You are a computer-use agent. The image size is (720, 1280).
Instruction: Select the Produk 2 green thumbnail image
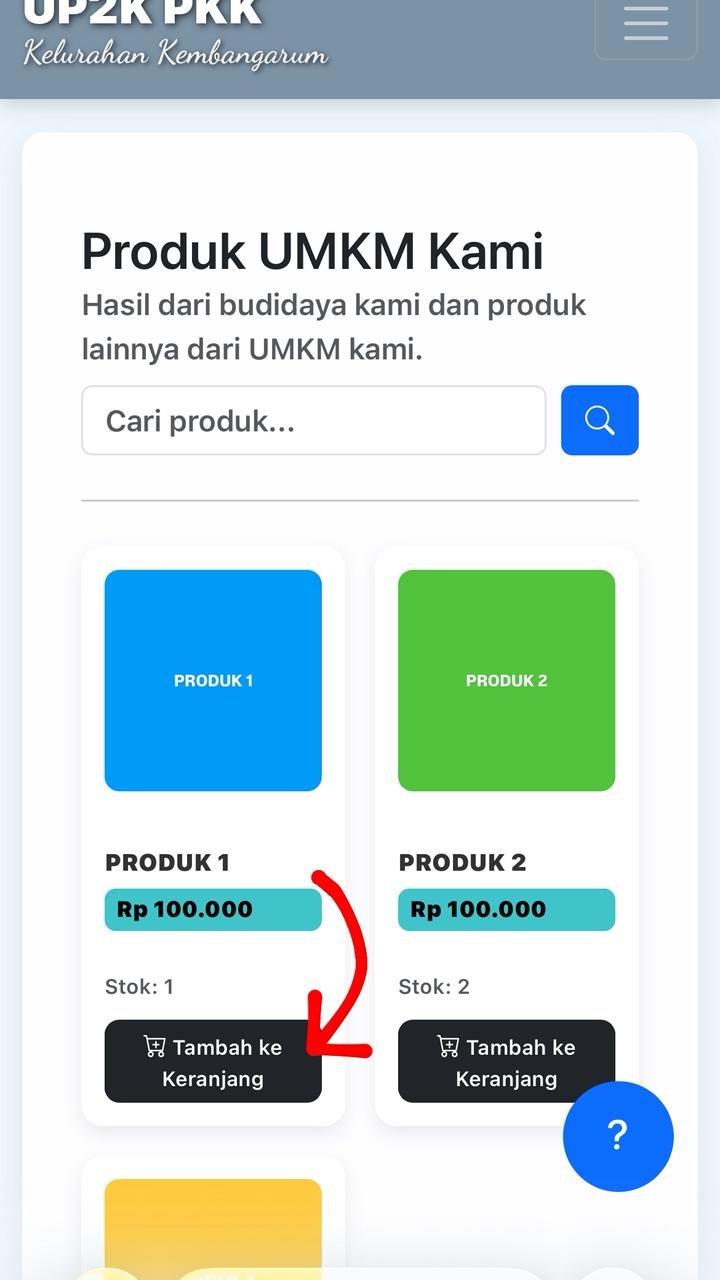click(x=506, y=680)
